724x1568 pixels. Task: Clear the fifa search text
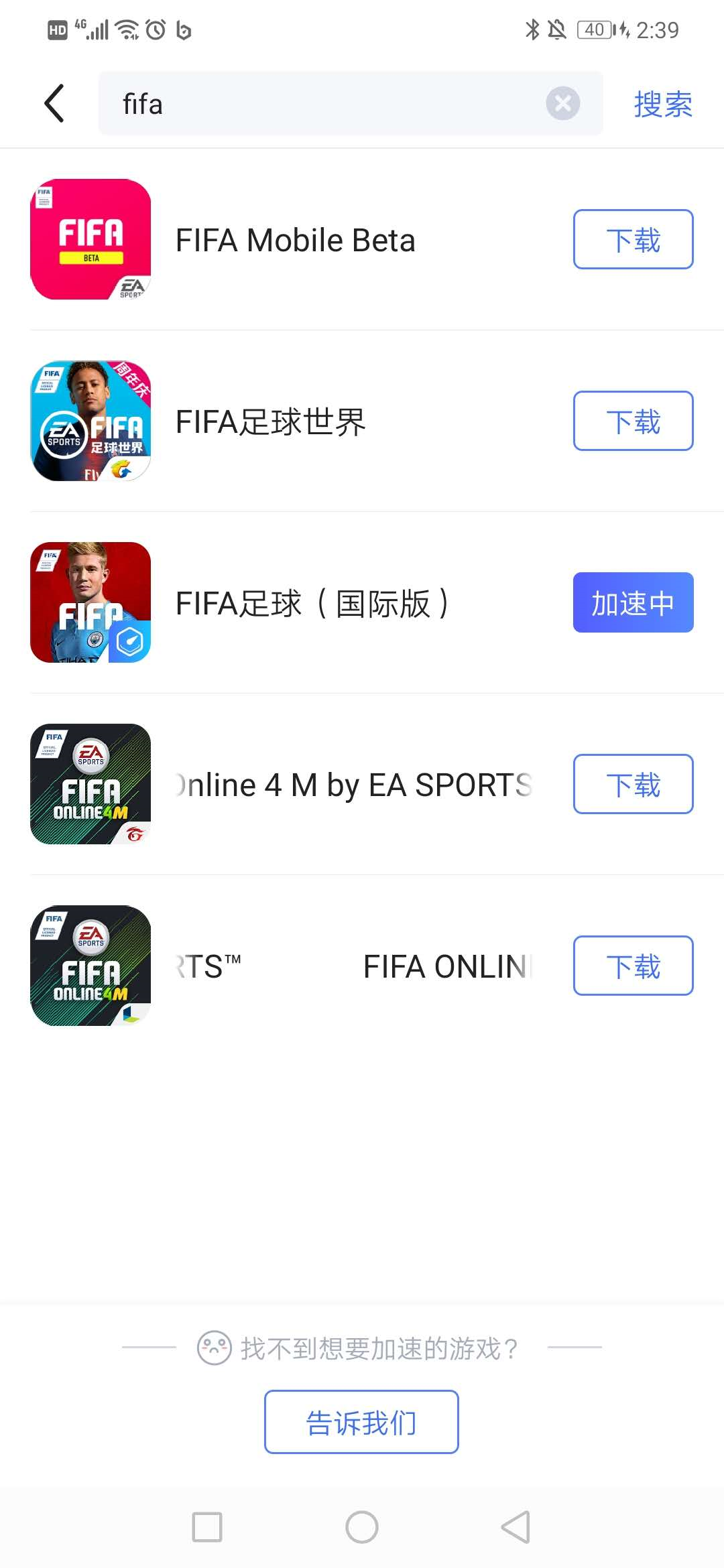coord(562,104)
